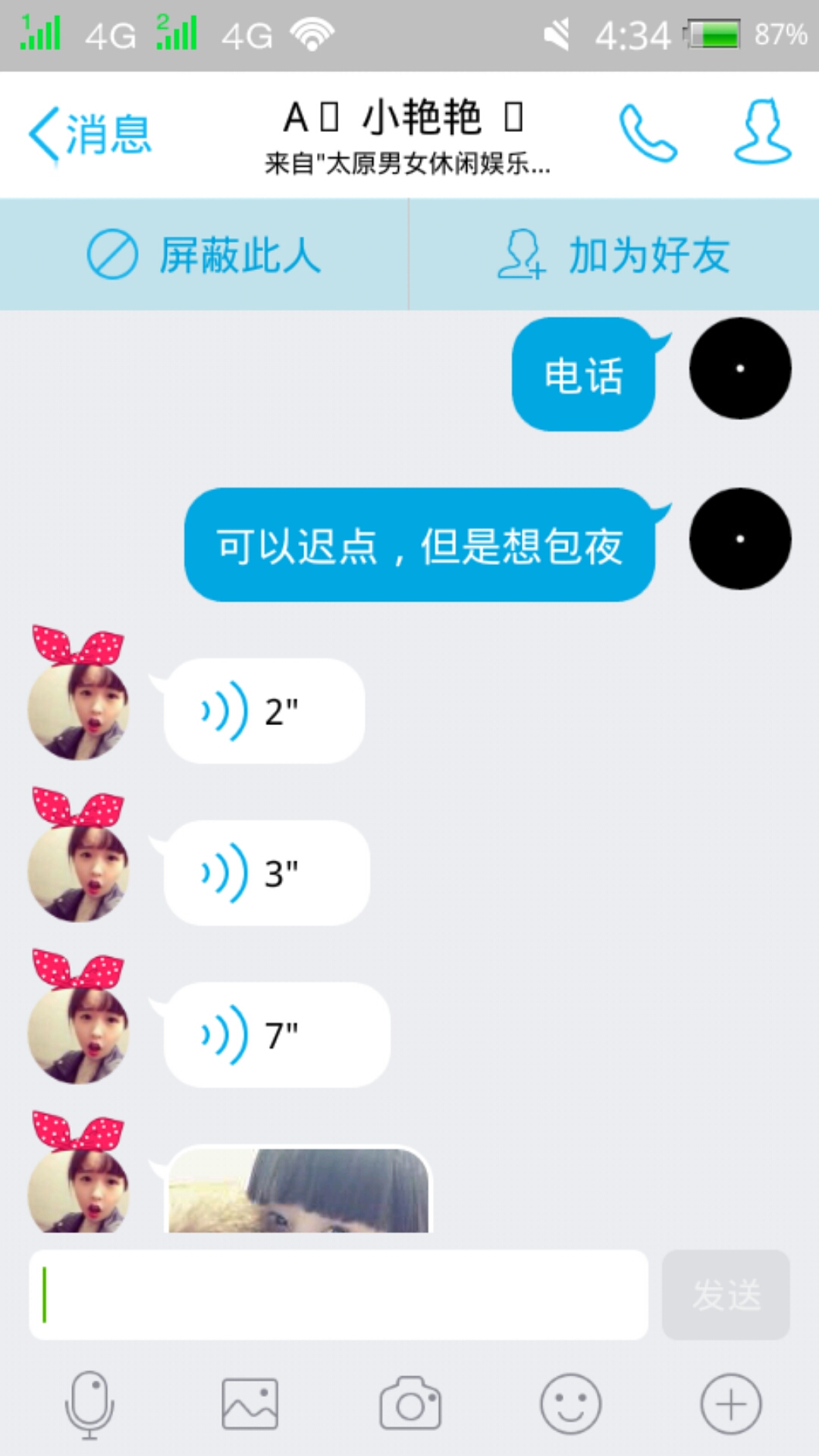
Task: Tap the 发送 send button
Action: (x=726, y=1295)
